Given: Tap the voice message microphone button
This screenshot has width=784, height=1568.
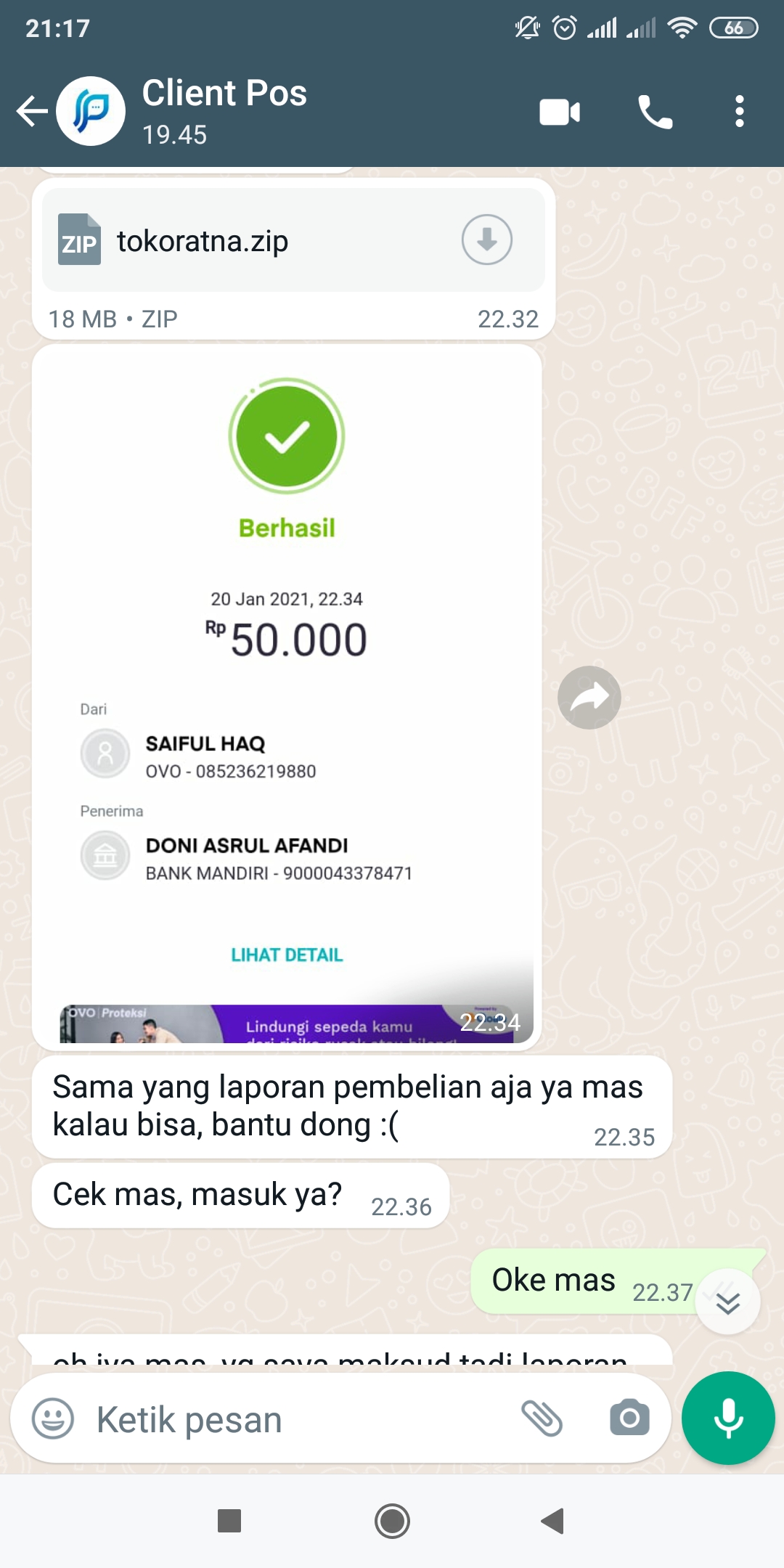Looking at the screenshot, I should pyautogui.click(x=728, y=1418).
